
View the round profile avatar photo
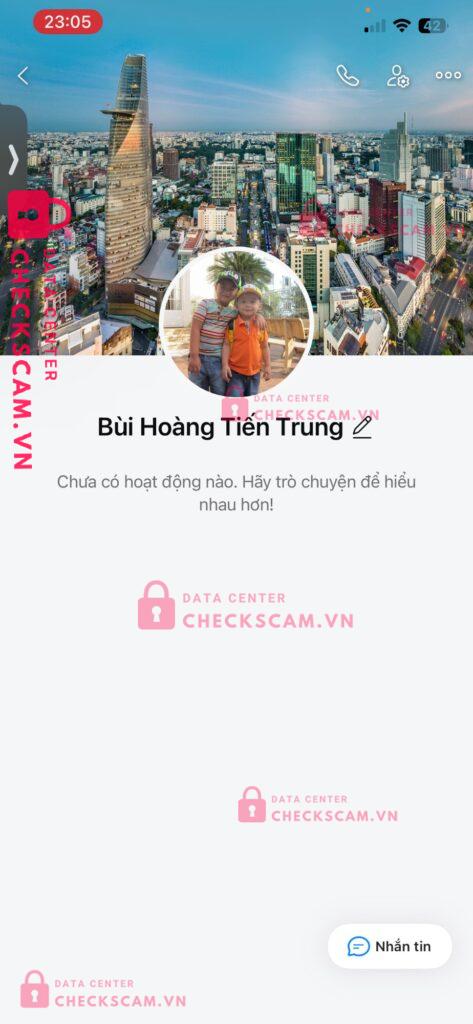pyautogui.click(x=236, y=324)
